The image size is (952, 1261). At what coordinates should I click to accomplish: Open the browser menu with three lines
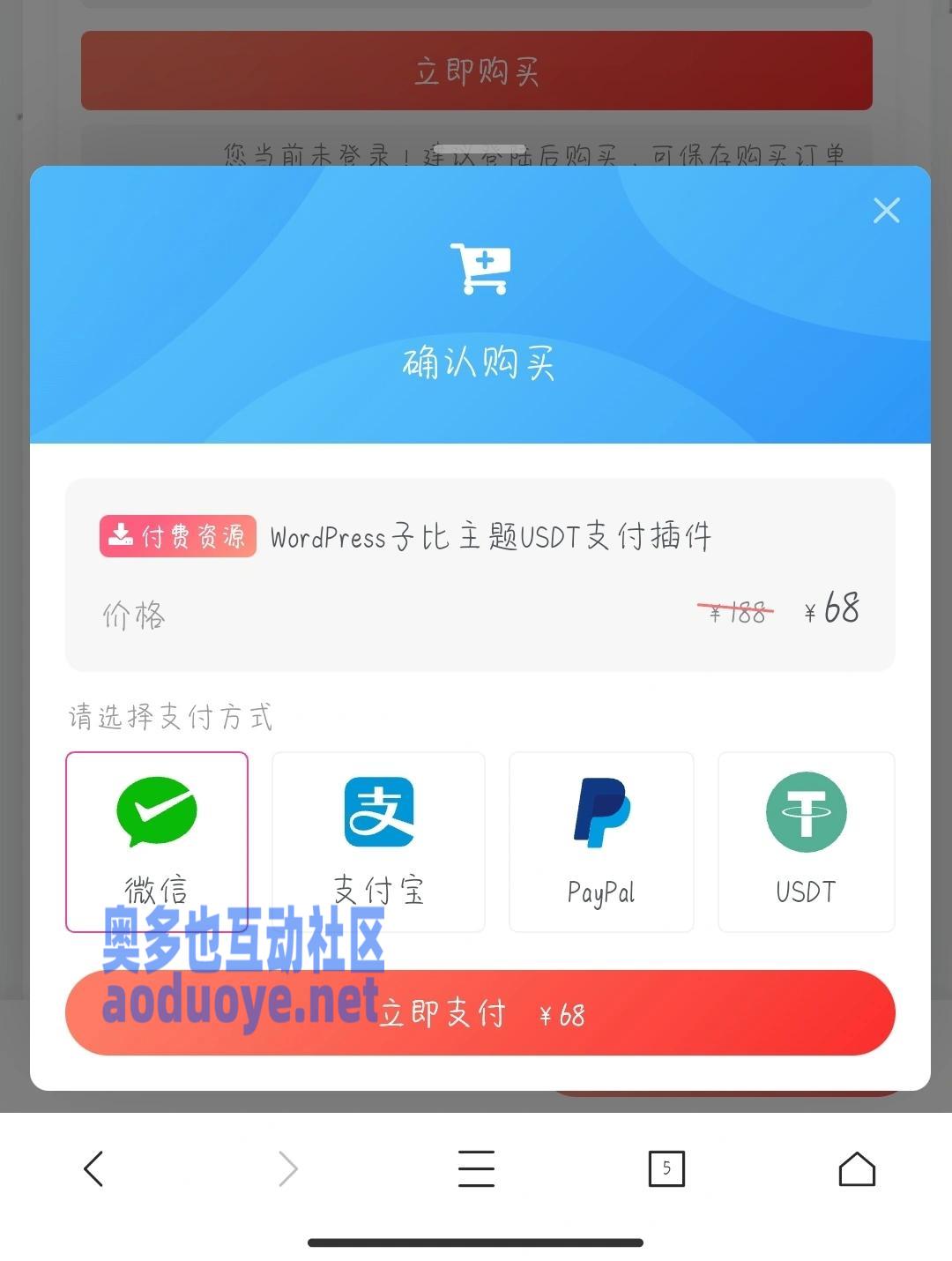pos(476,1168)
